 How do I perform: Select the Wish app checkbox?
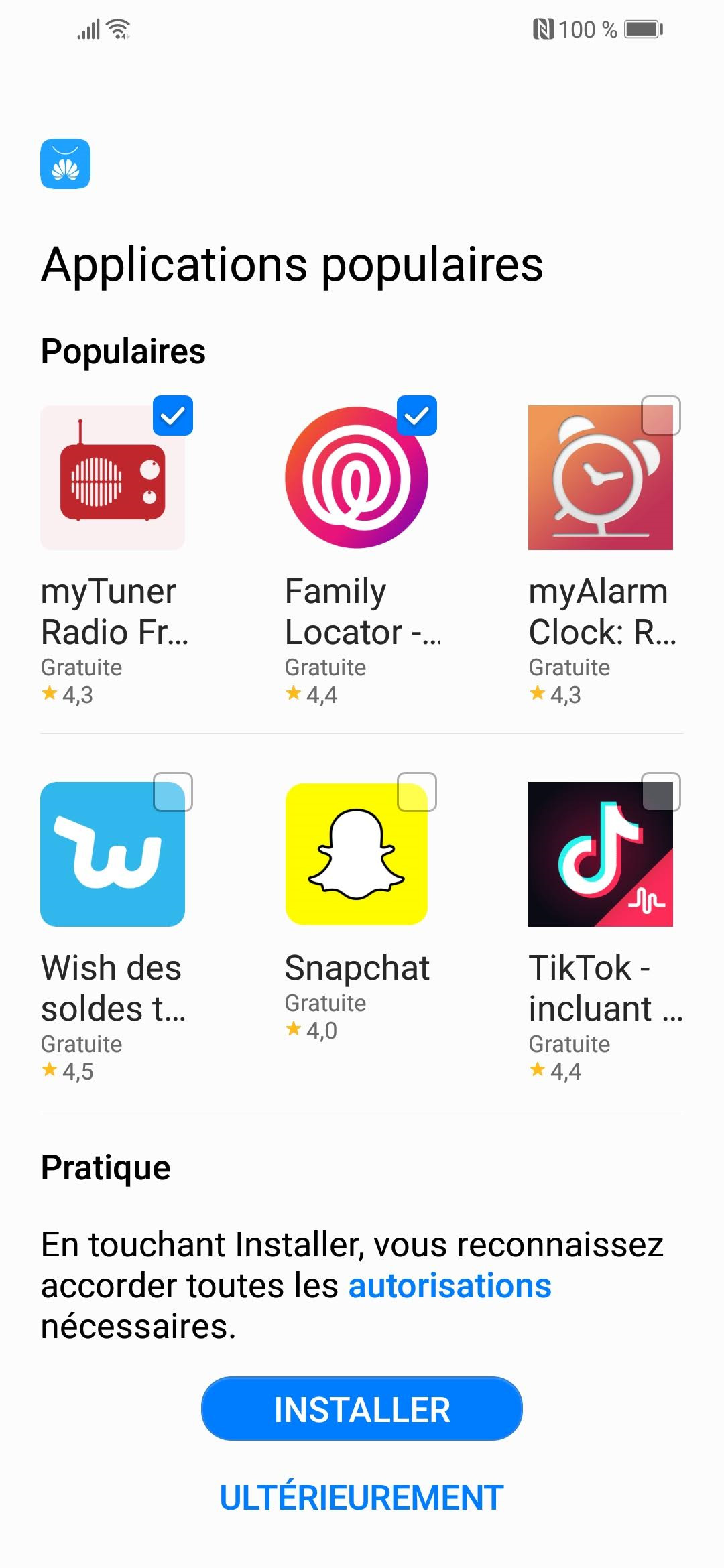click(x=173, y=792)
